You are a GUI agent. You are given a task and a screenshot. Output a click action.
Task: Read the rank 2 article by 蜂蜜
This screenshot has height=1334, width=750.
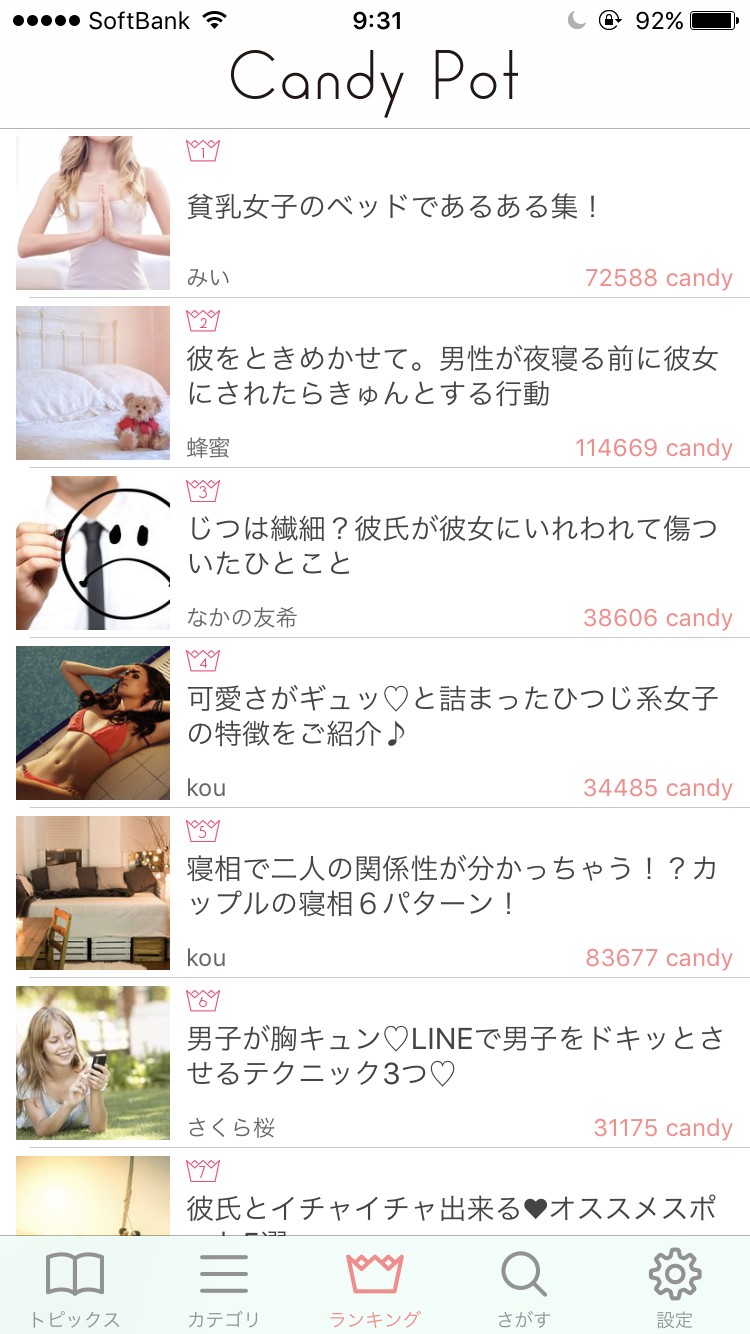452,376
